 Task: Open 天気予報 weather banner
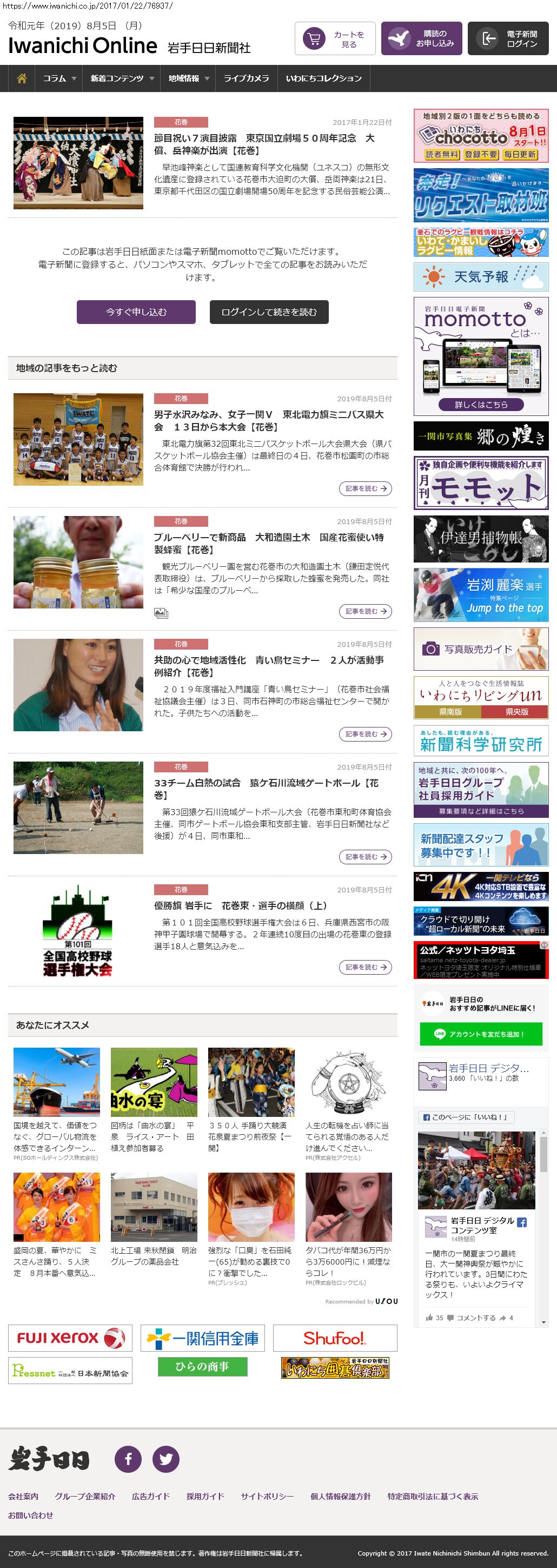point(481,277)
